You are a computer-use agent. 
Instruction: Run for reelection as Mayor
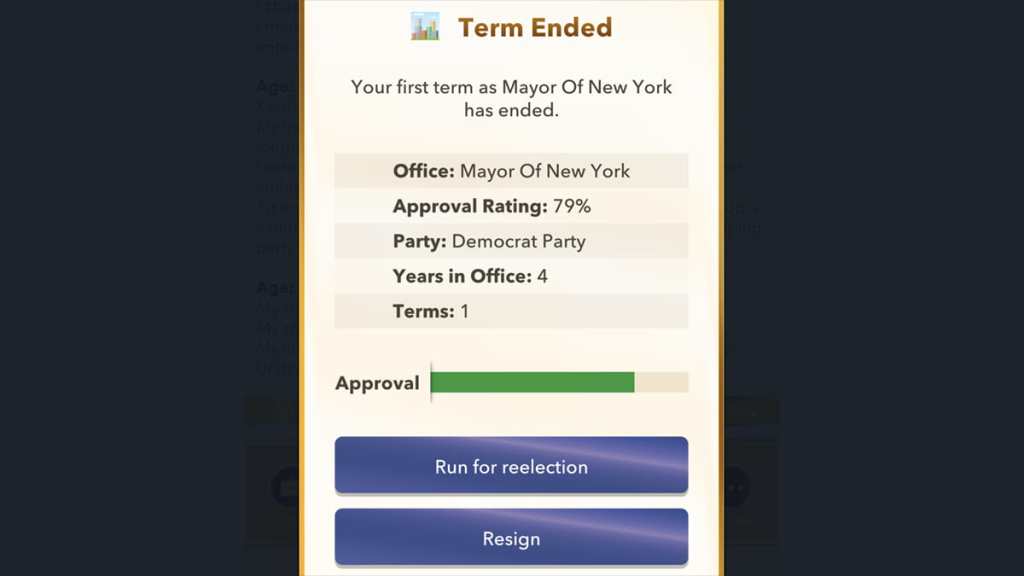511,466
